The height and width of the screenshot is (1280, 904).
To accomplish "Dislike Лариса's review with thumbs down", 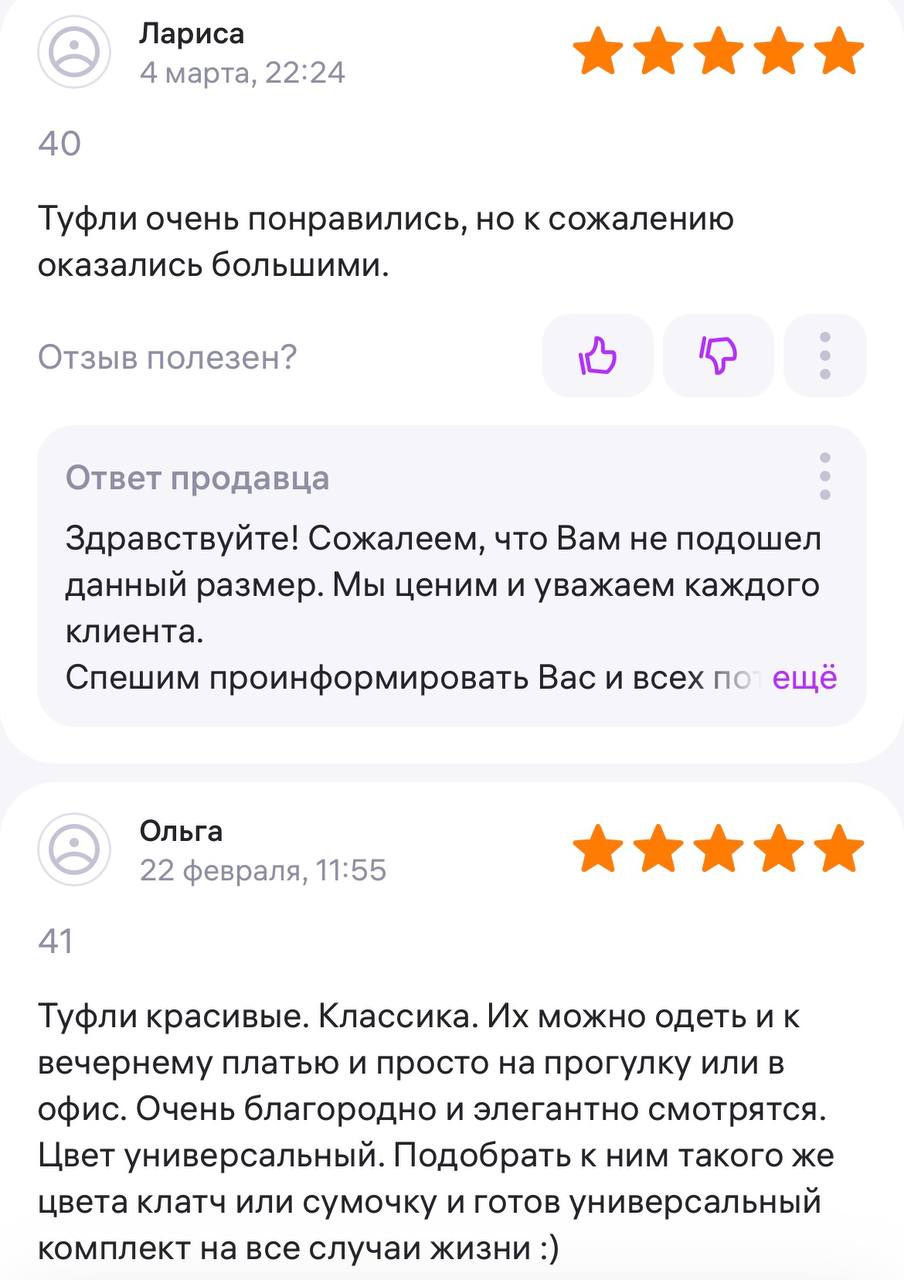I will (x=718, y=355).
